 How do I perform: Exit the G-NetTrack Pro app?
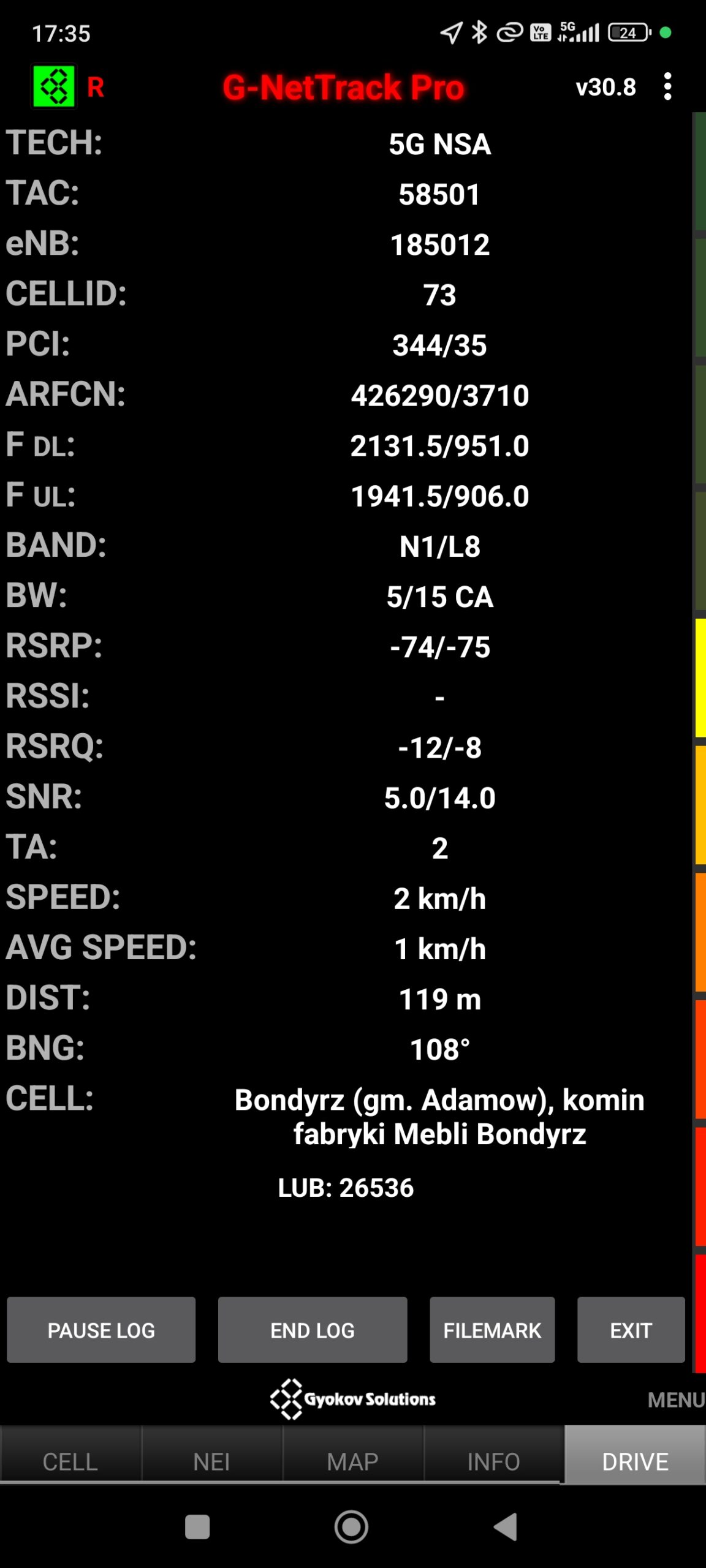click(631, 1330)
